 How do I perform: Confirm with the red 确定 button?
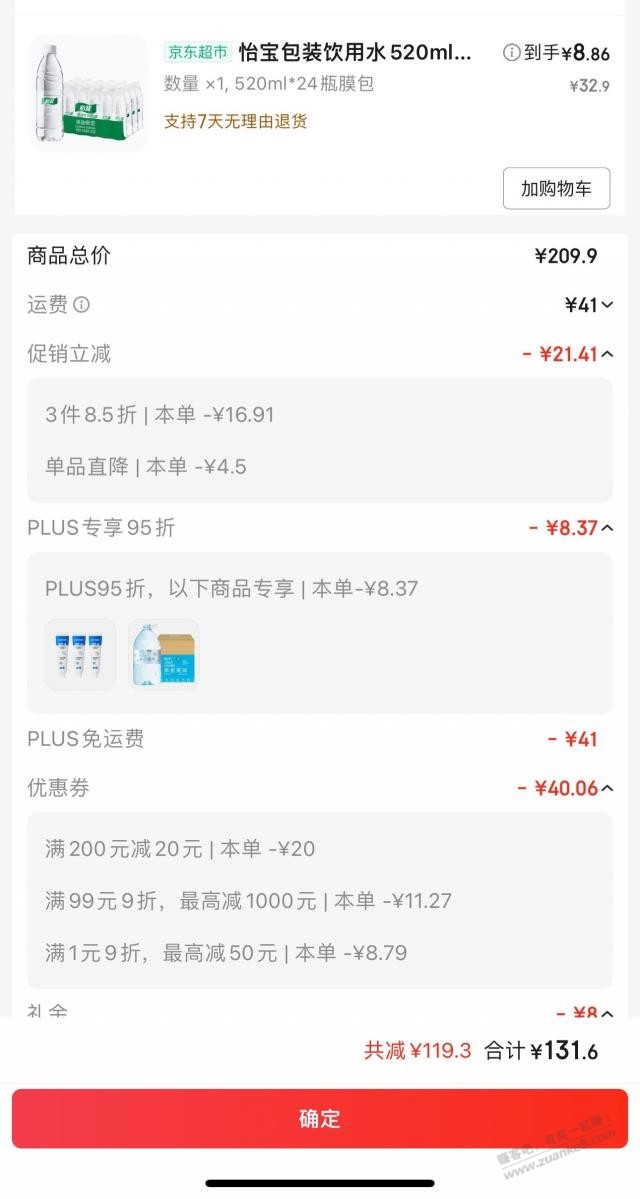click(320, 1118)
